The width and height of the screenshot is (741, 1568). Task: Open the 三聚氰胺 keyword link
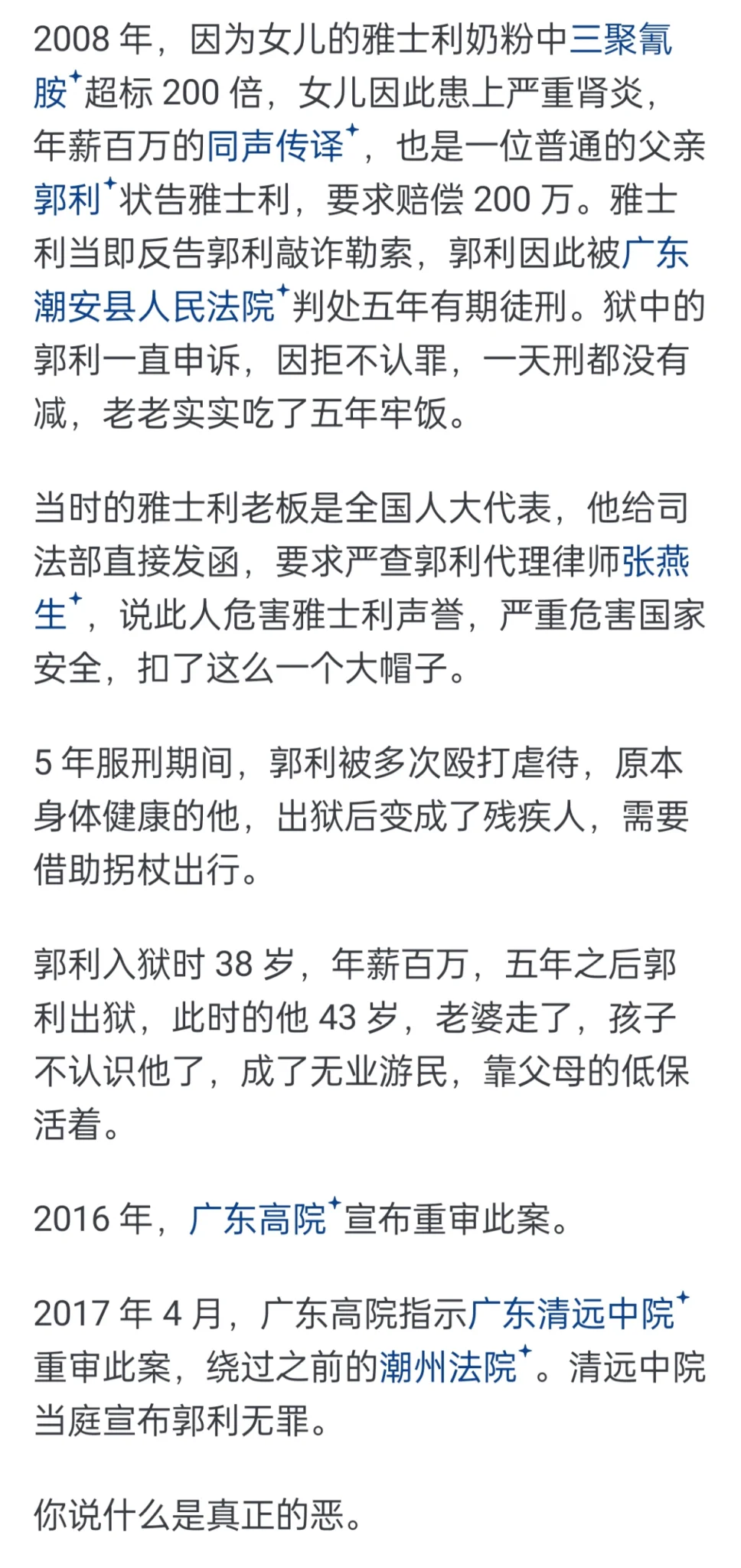click(620, 41)
